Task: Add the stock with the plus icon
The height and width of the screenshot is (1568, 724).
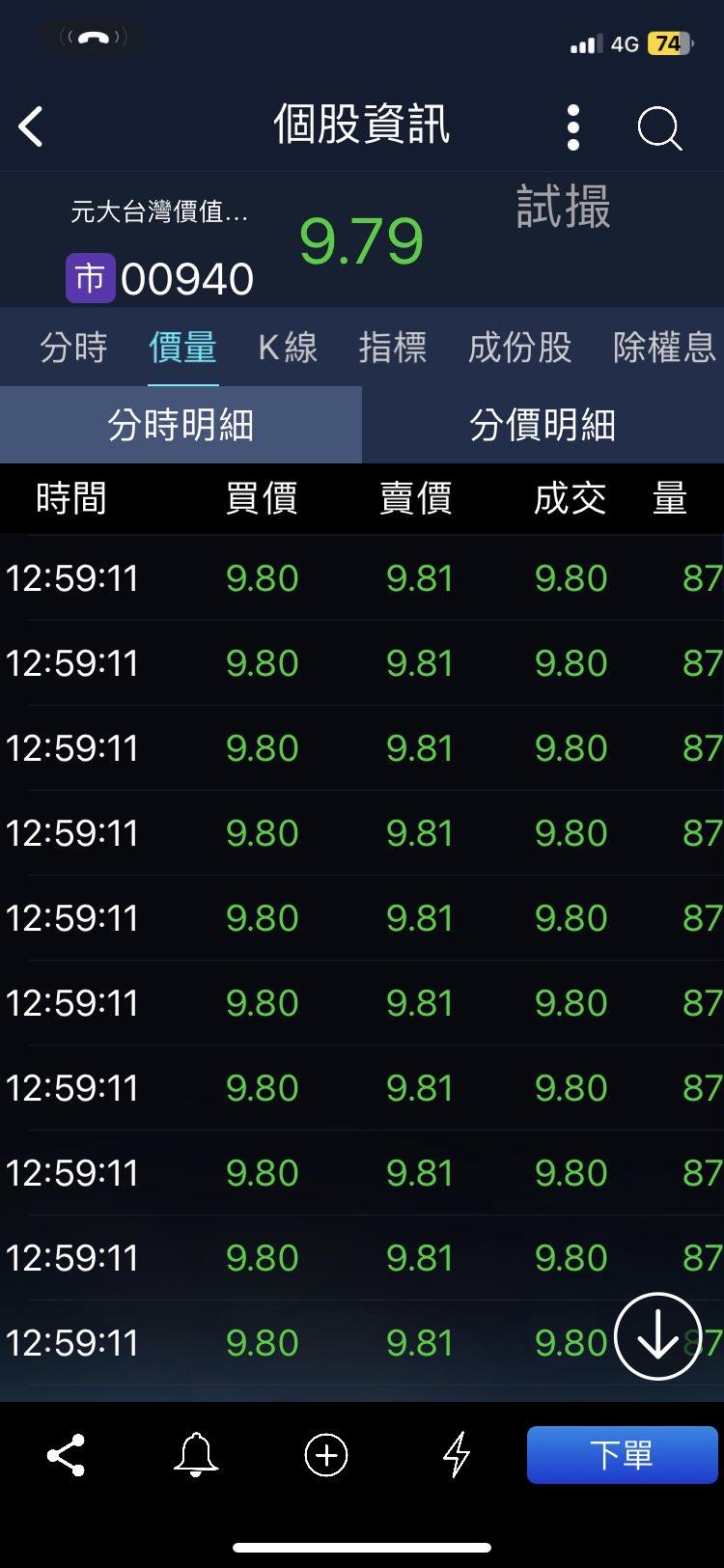Action: (326, 1455)
